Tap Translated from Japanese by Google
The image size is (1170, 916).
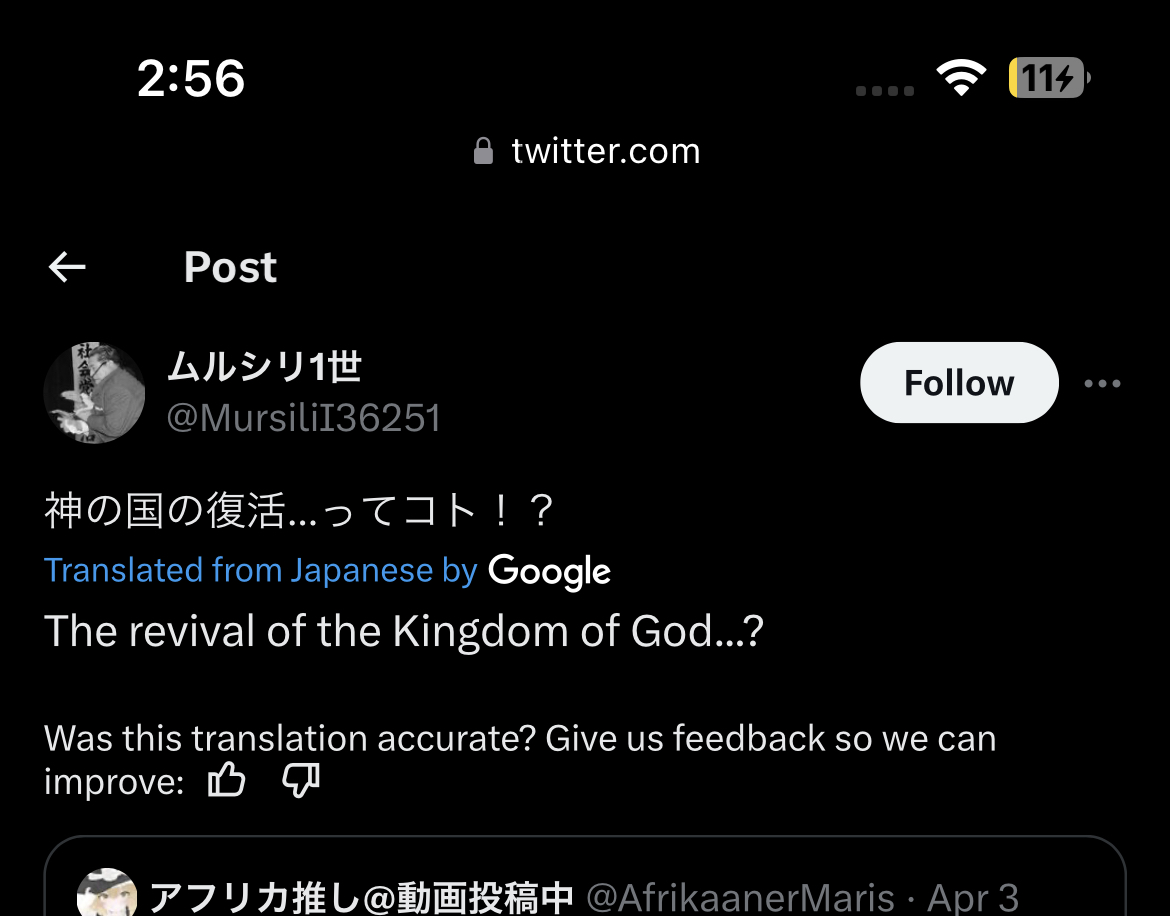pyautogui.click(x=327, y=571)
